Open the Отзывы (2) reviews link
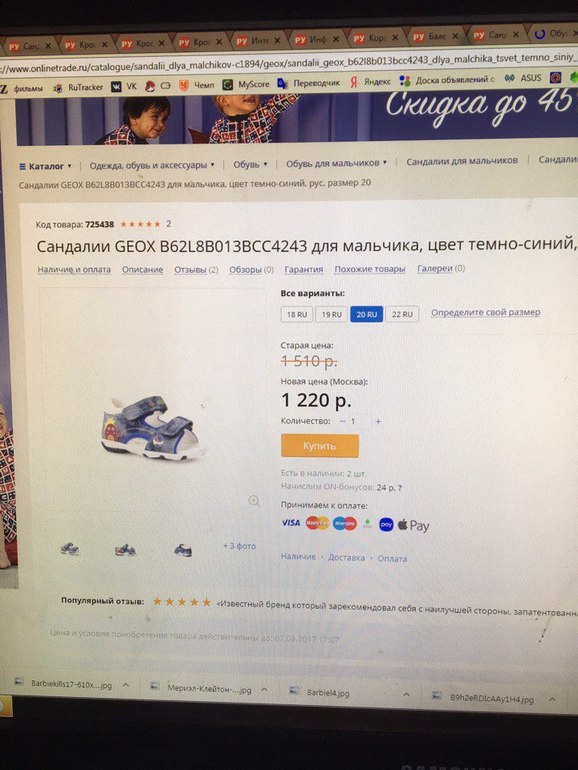This screenshot has height=770, width=578. [x=196, y=269]
